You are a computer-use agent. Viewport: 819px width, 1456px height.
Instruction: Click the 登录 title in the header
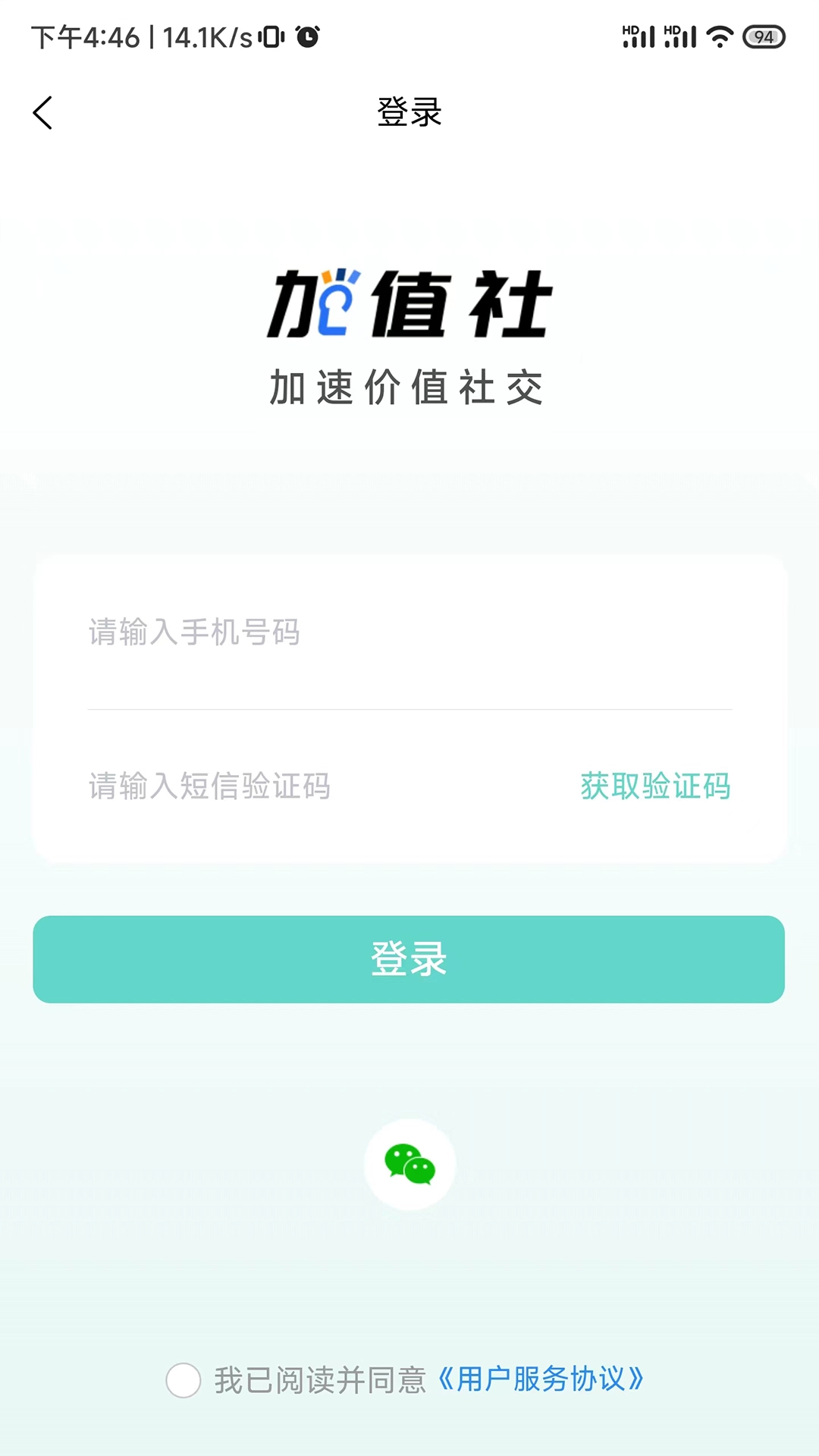pyautogui.click(x=409, y=112)
